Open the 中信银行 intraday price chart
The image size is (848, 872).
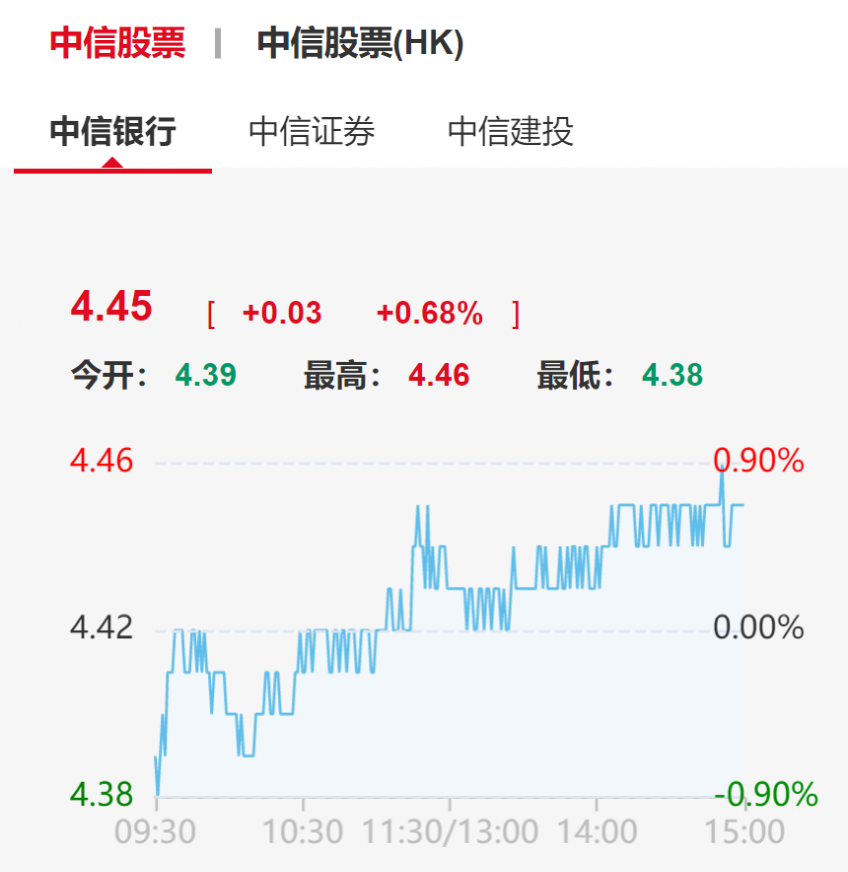(x=450, y=630)
